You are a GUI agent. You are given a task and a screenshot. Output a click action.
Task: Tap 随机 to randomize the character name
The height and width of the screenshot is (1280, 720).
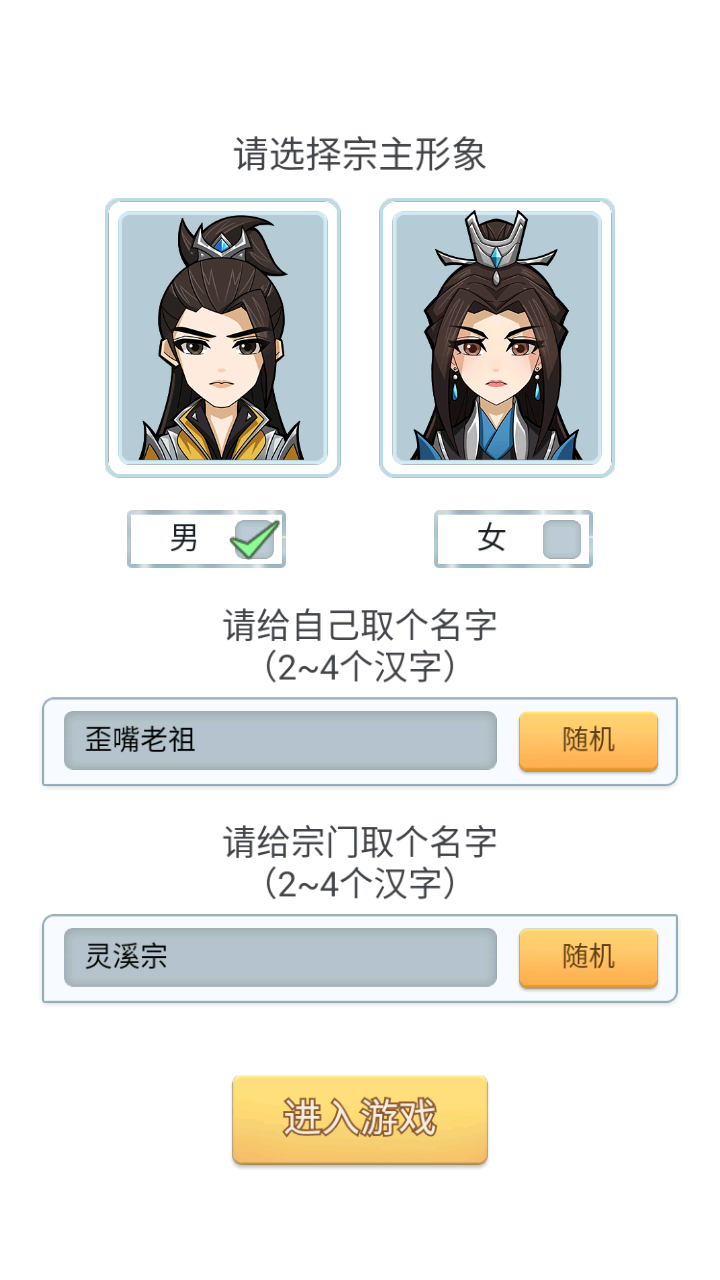[x=588, y=741]
